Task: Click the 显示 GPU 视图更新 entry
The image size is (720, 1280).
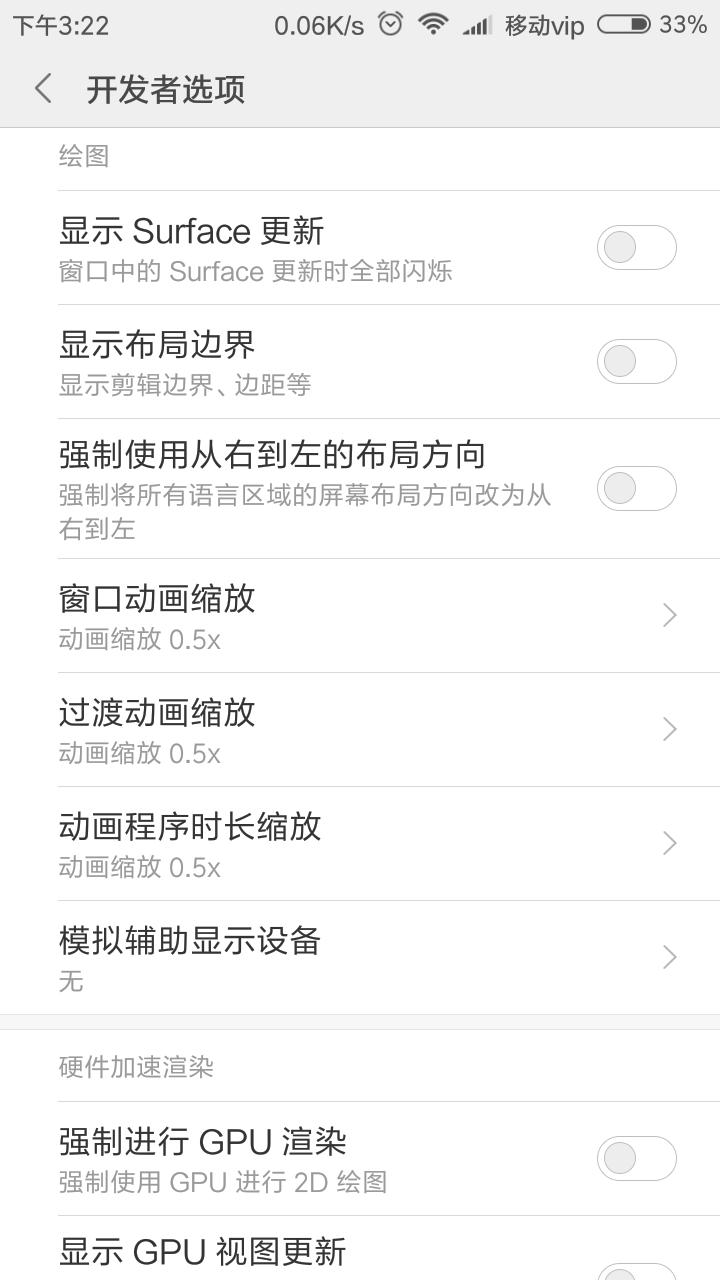Action: tap(360, 1248)
